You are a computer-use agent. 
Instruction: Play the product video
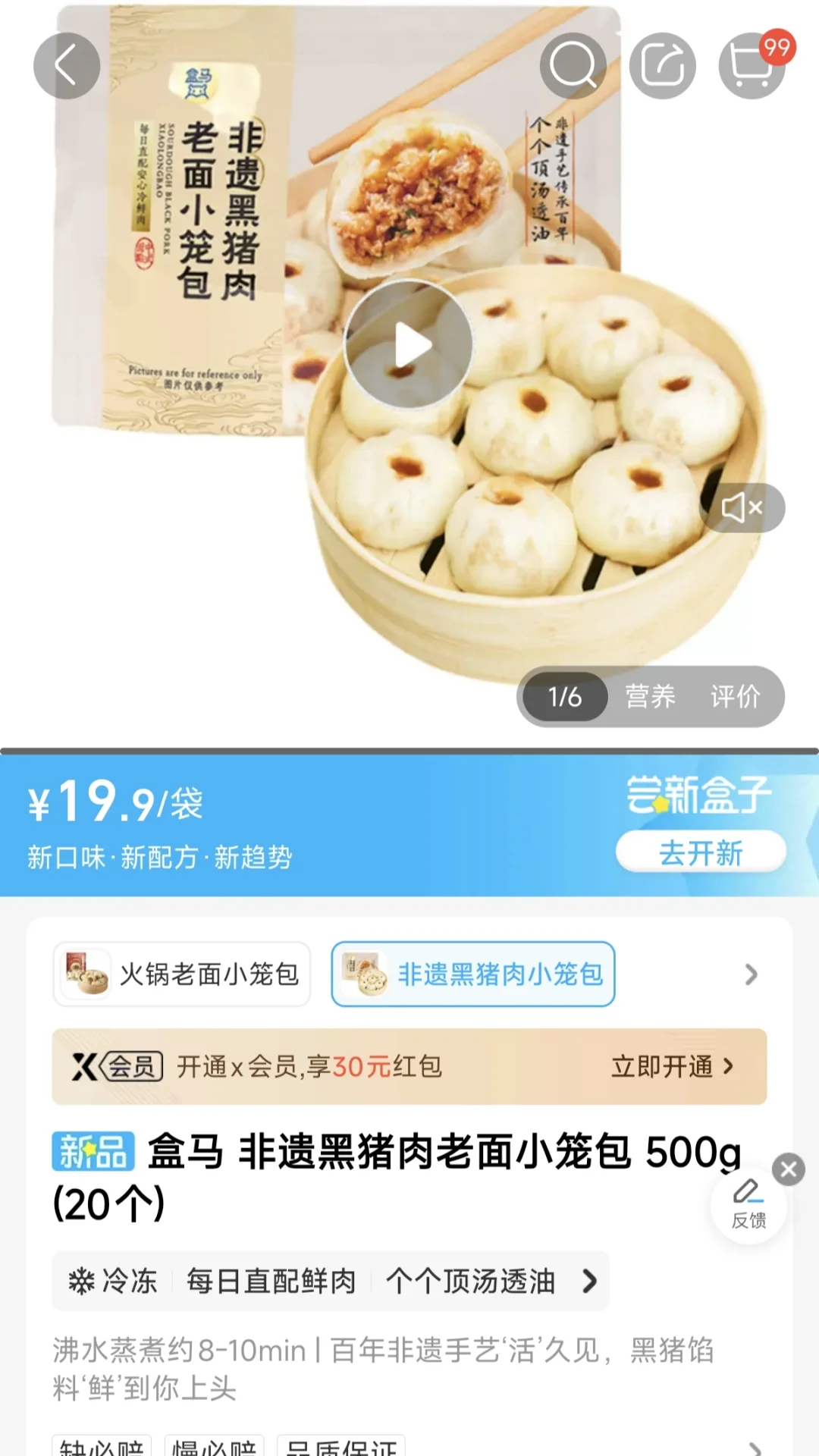tap(409, 345)
